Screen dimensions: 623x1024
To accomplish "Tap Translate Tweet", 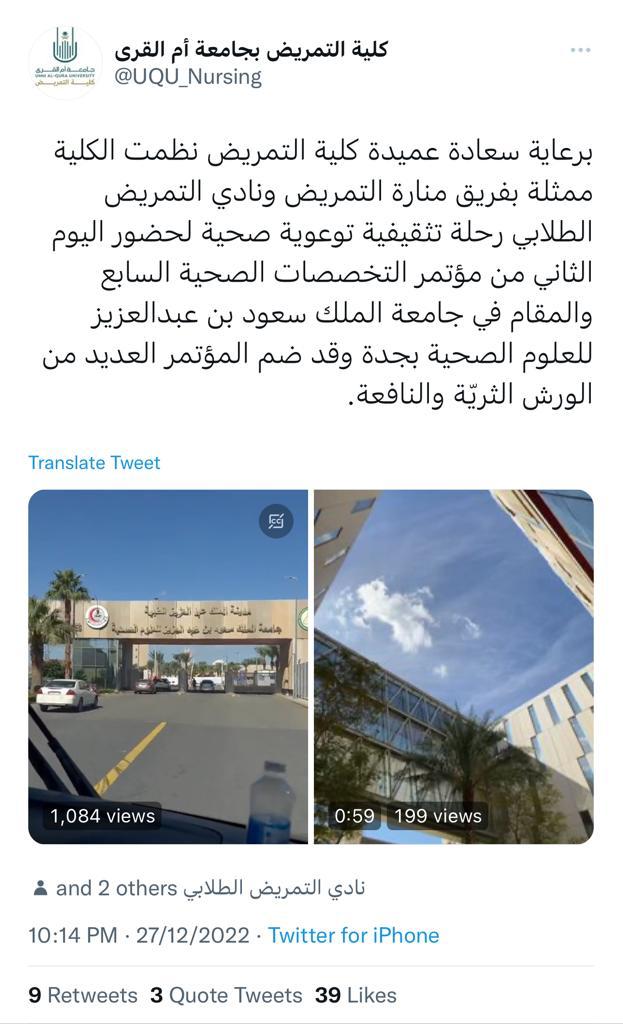I will point(94,462).
